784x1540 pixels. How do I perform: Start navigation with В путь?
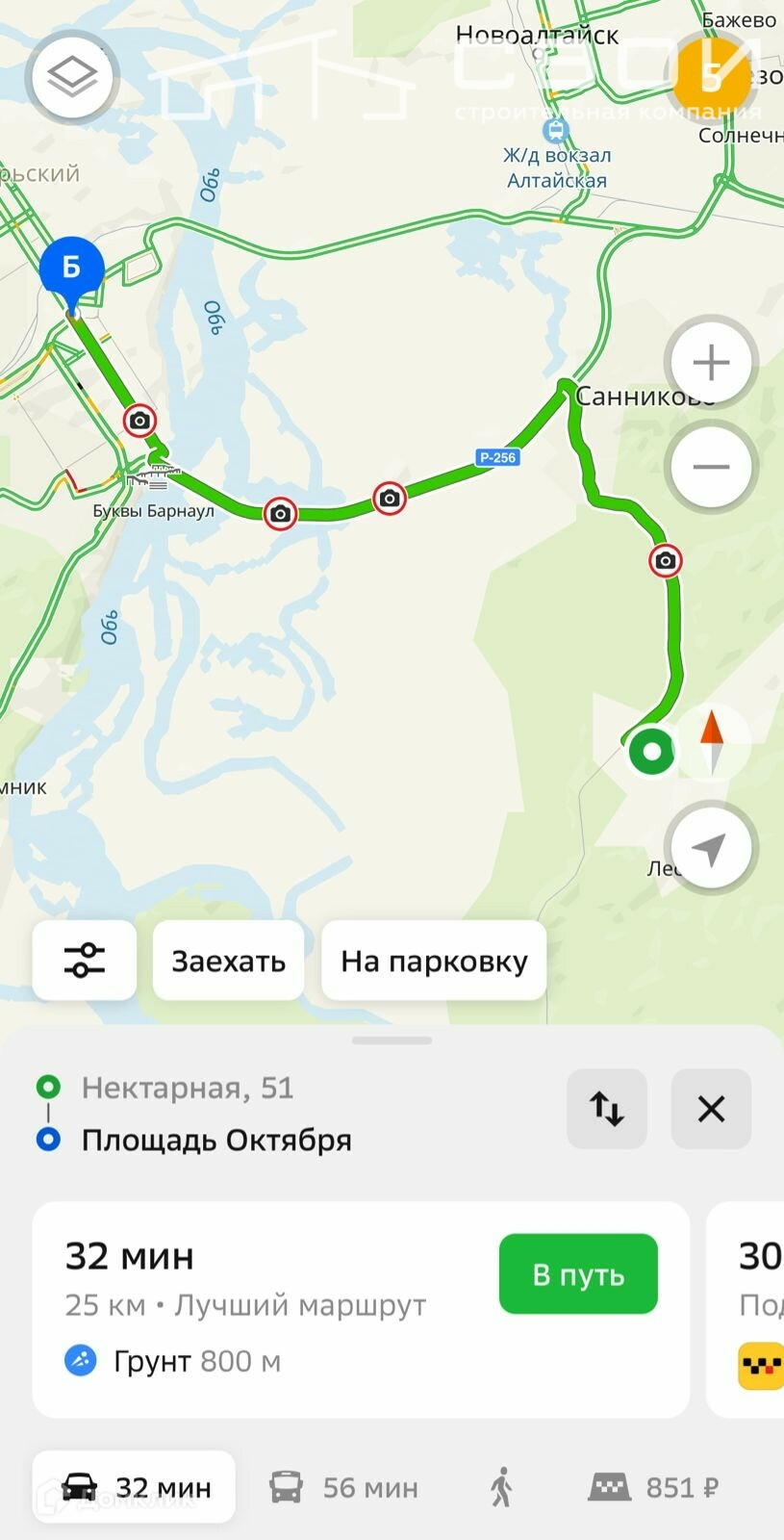click(578, 1274)
